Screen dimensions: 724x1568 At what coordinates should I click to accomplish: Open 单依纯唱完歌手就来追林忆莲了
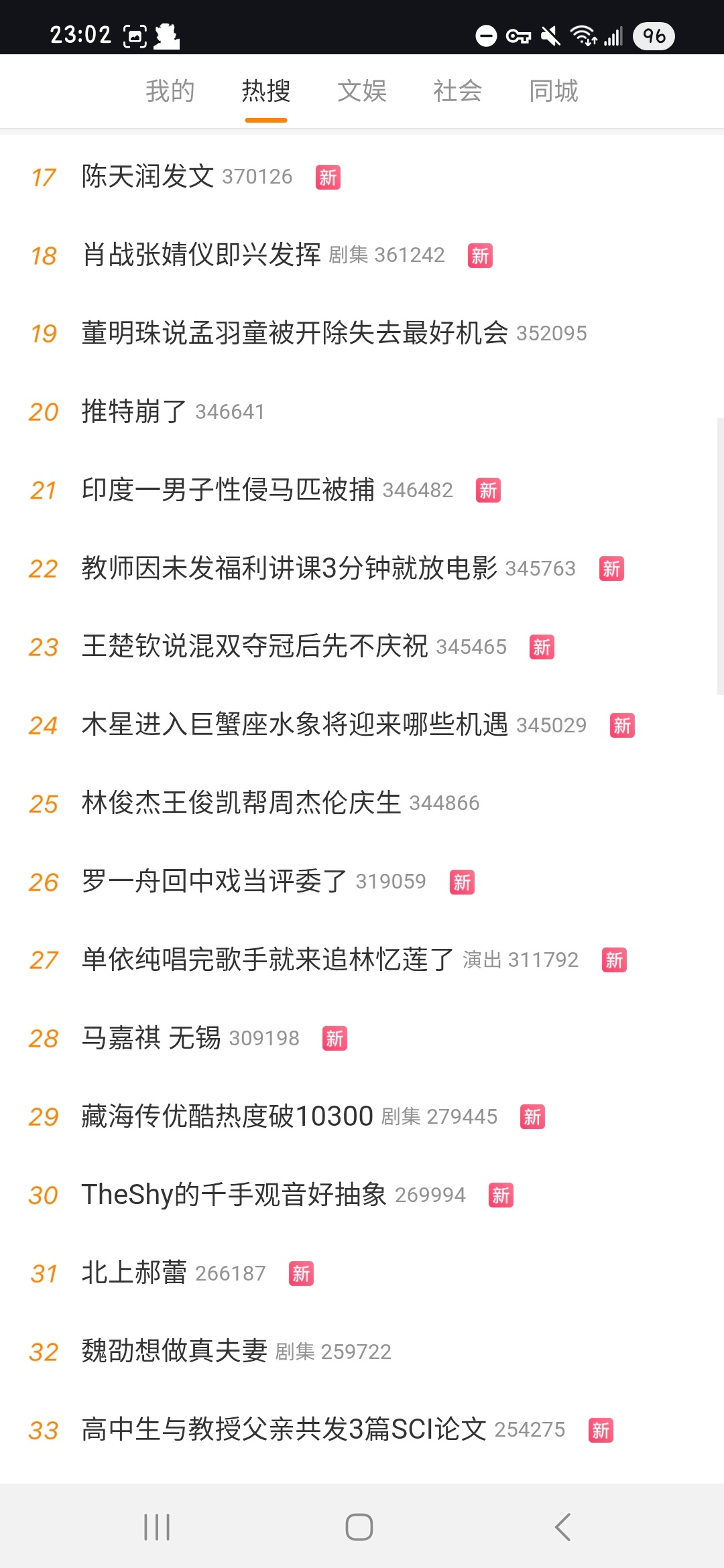pyautogui.click(x=268, y=960)
